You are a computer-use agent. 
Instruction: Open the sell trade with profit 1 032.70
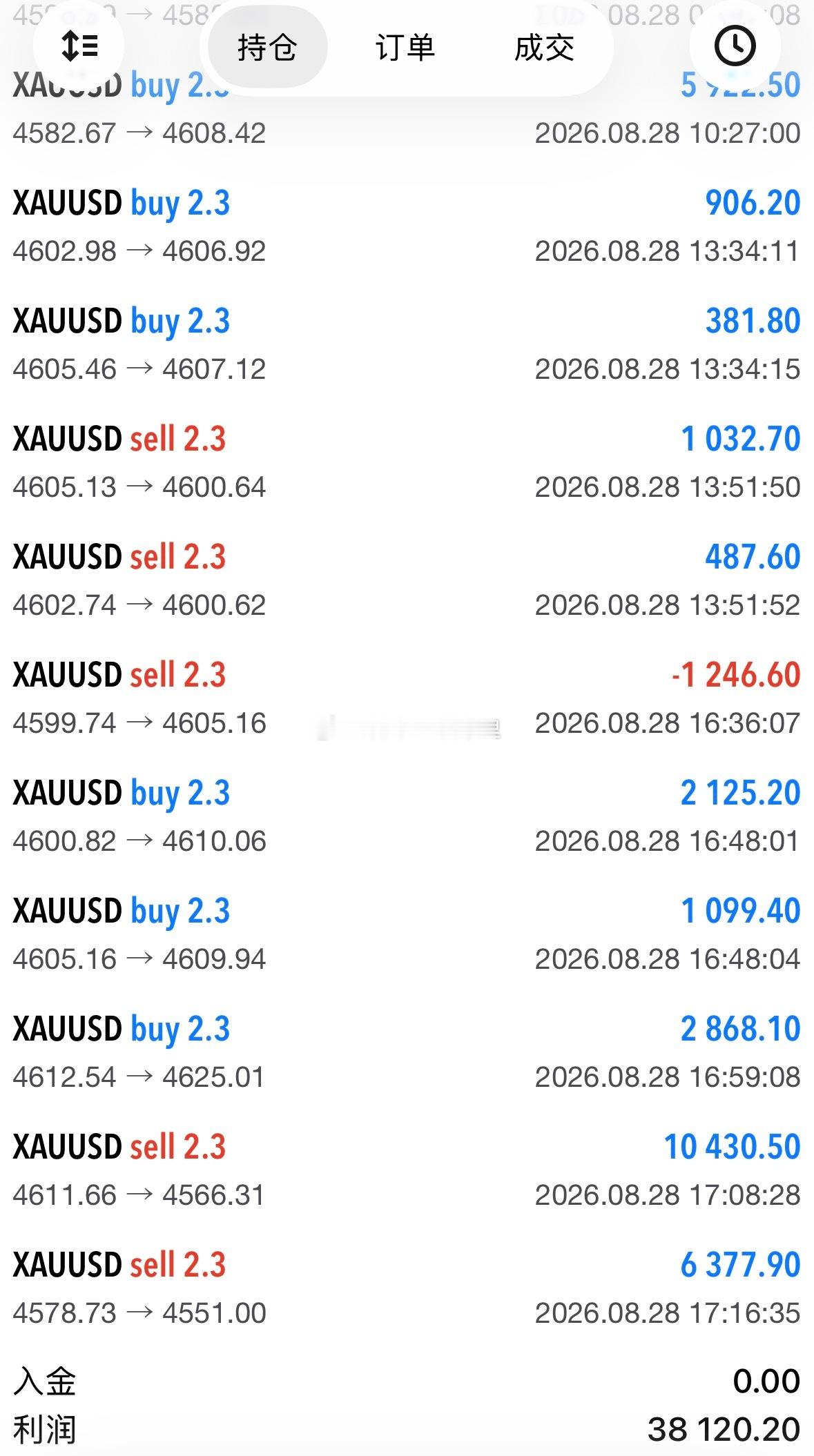tap(407, 462)
